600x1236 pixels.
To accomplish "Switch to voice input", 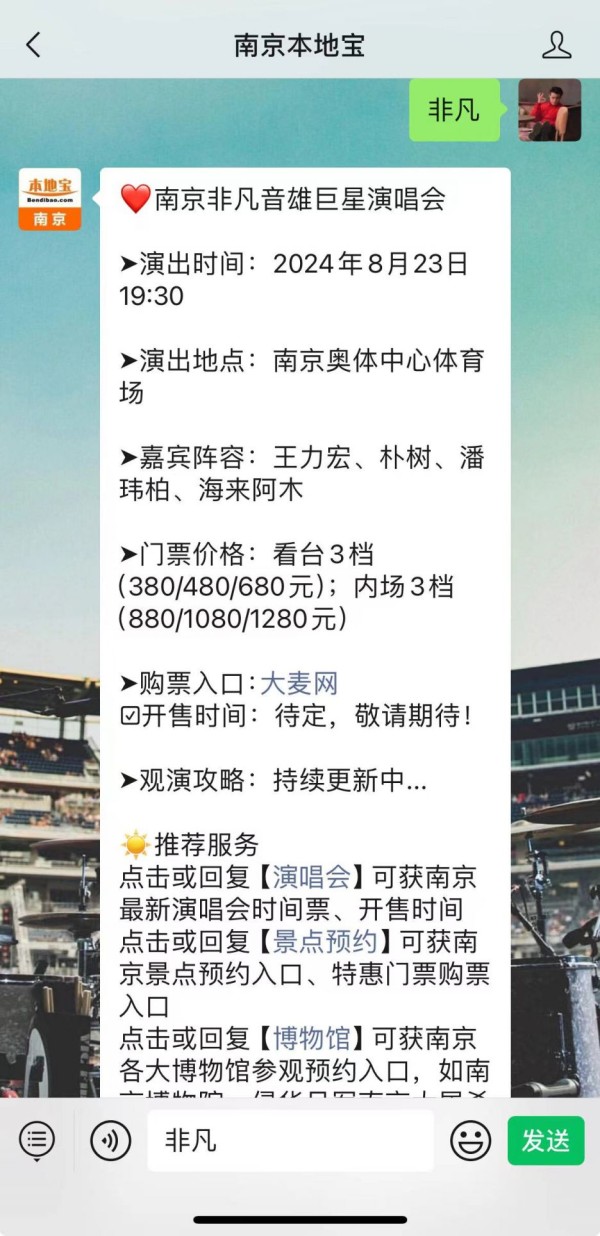I will tap(110, 1140).
